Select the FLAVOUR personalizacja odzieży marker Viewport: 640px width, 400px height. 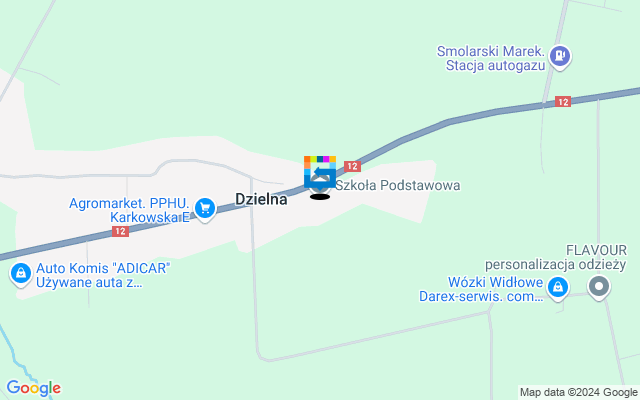tap(599, 289)
